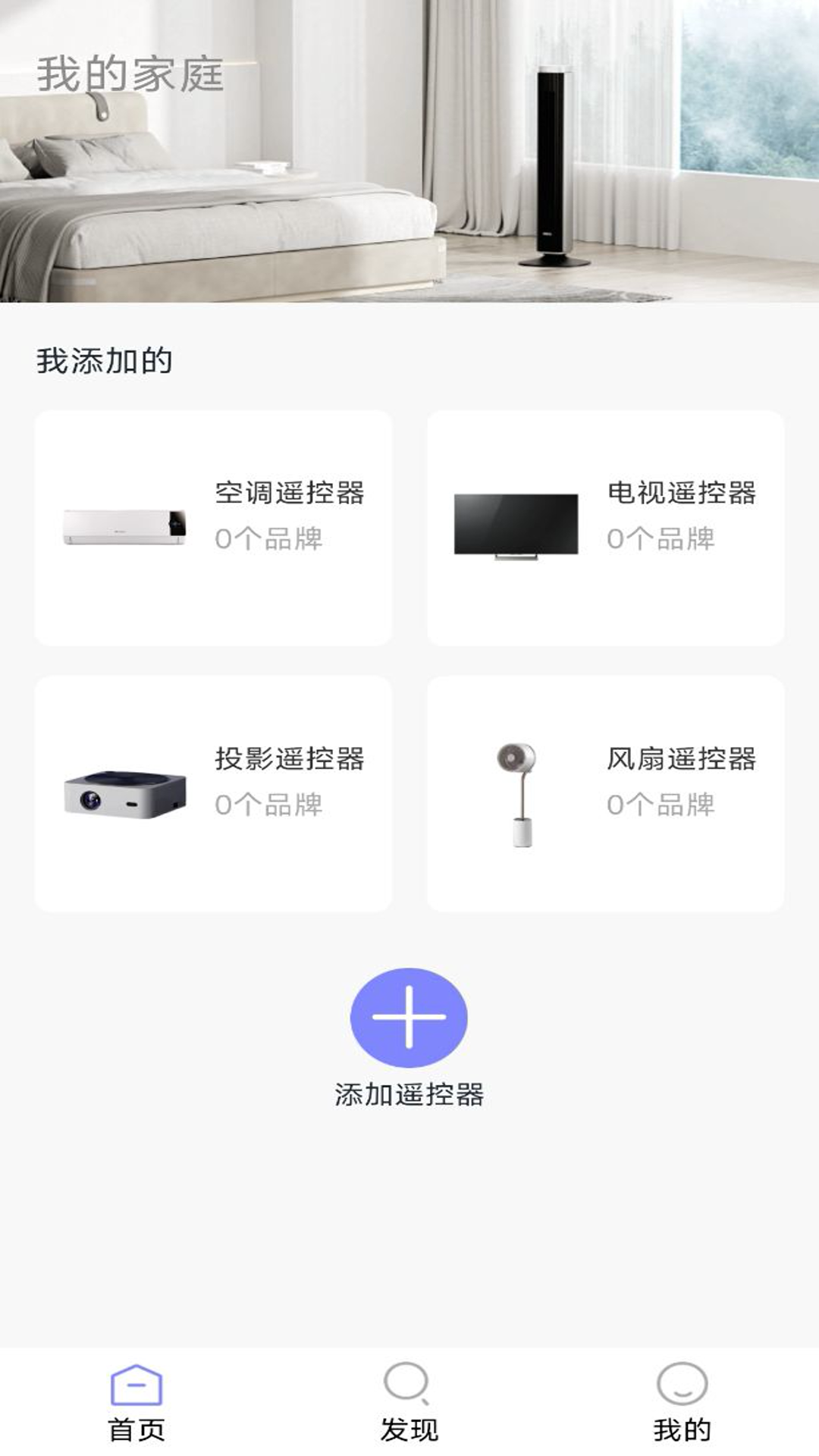Open the 空调遥控器 card
Image resolution: width=819 pixels, height=1456 pixels.
coord(213,528)
